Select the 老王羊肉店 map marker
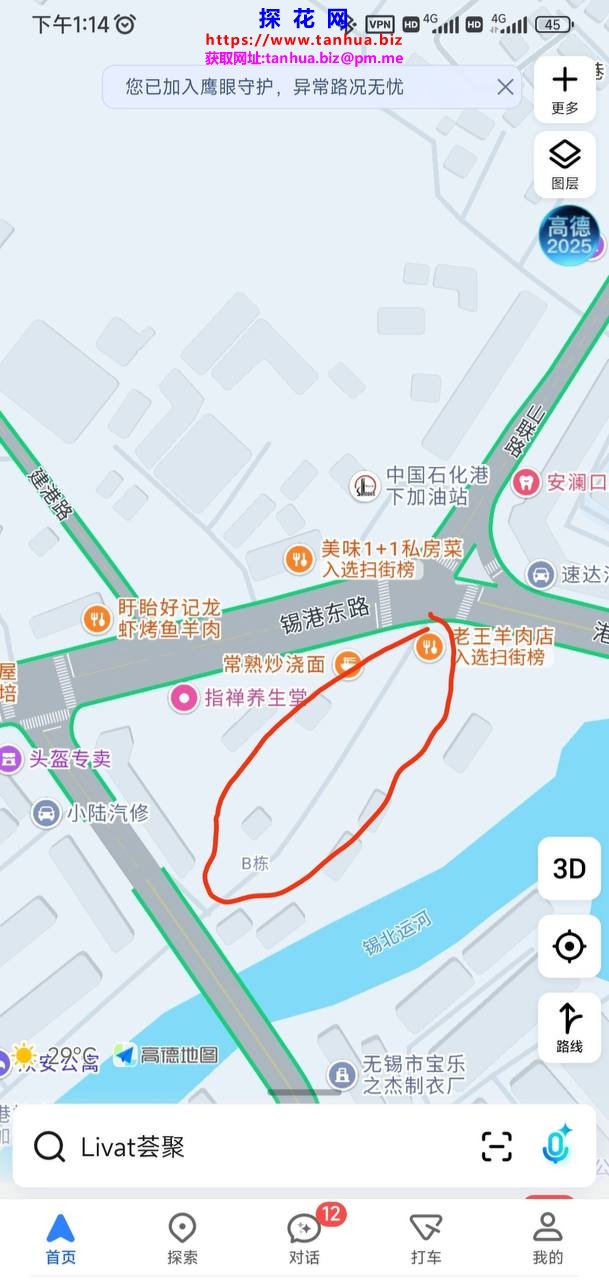Image resolution: width=609 pixels, height=1280 pixels. pyautogui.click(x=430, y=647)
